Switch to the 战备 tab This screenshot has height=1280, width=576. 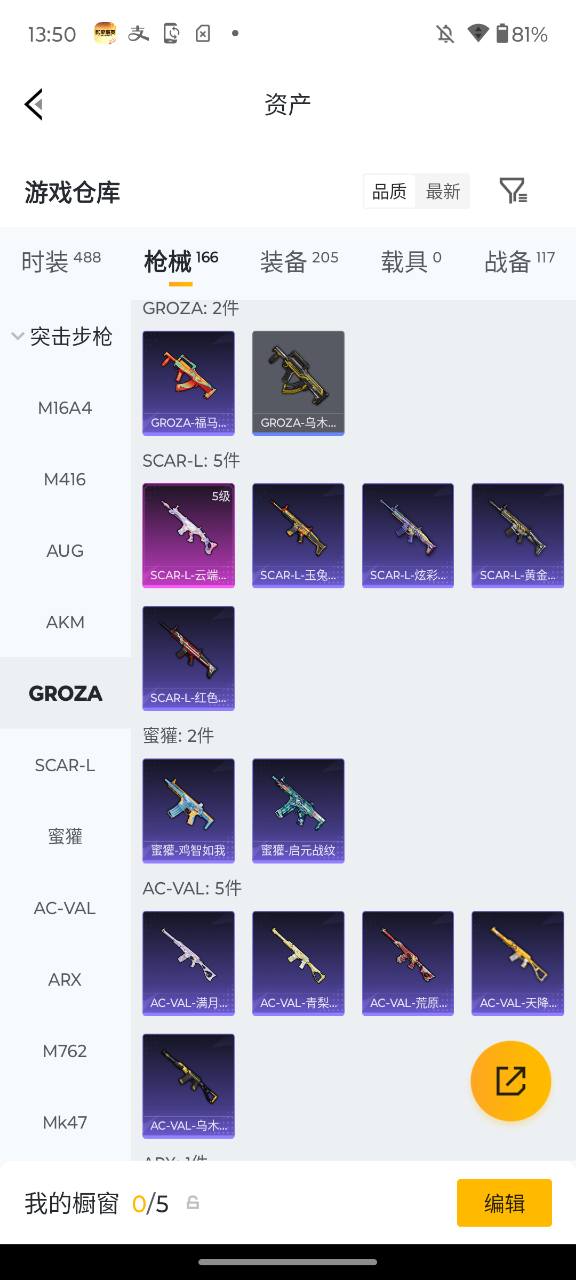[520, 261]
